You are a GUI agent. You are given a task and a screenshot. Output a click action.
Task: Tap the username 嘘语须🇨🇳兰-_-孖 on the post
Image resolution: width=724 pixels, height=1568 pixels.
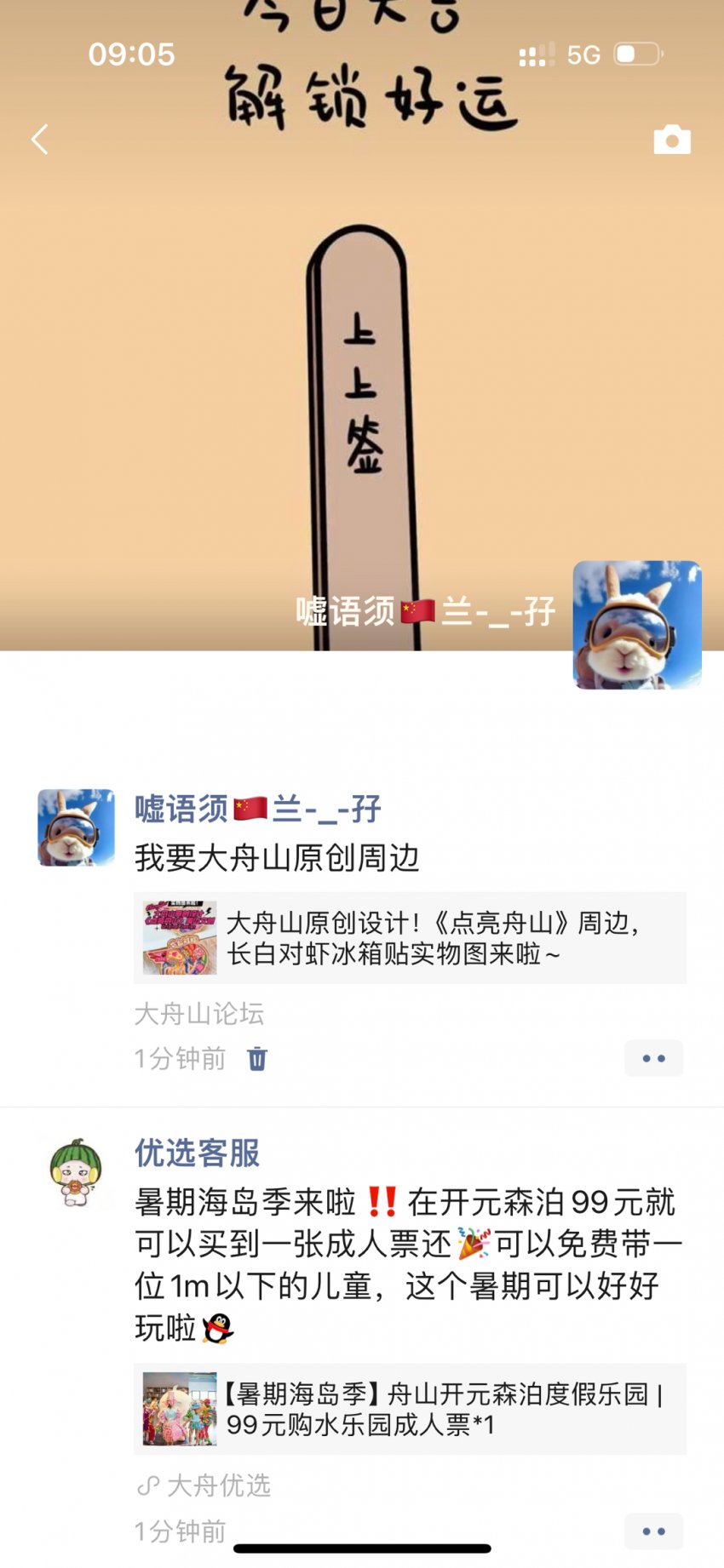[x=257, y=809]
